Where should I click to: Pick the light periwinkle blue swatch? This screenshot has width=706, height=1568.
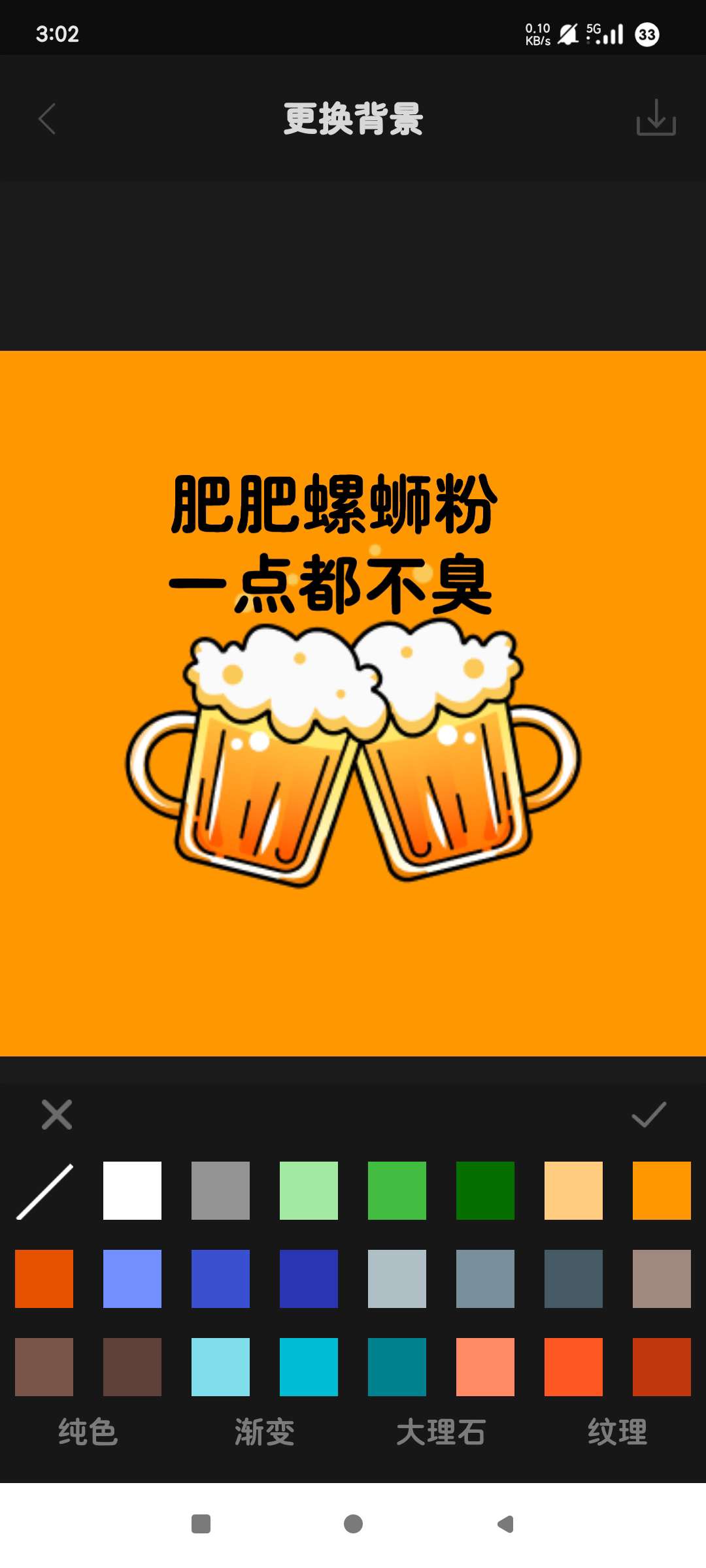[x=132, y=1279]
